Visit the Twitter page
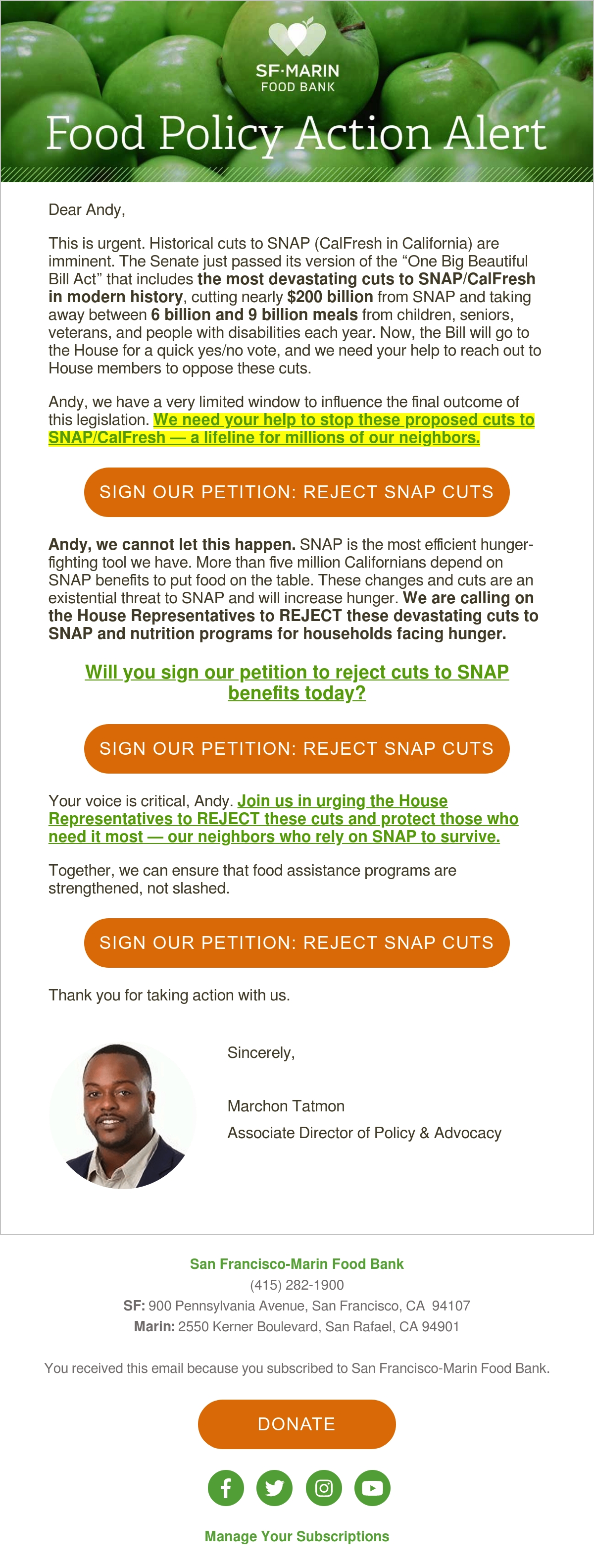 pyautogui.click(x=275, y=1488)
